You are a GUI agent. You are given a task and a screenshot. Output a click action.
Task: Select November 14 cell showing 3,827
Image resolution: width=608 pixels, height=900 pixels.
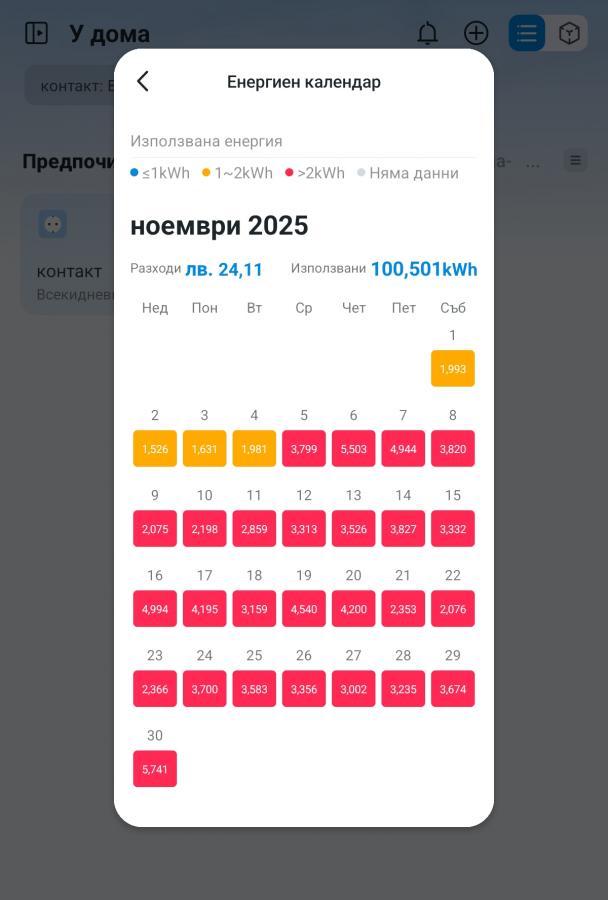click(x=403, y=528)
